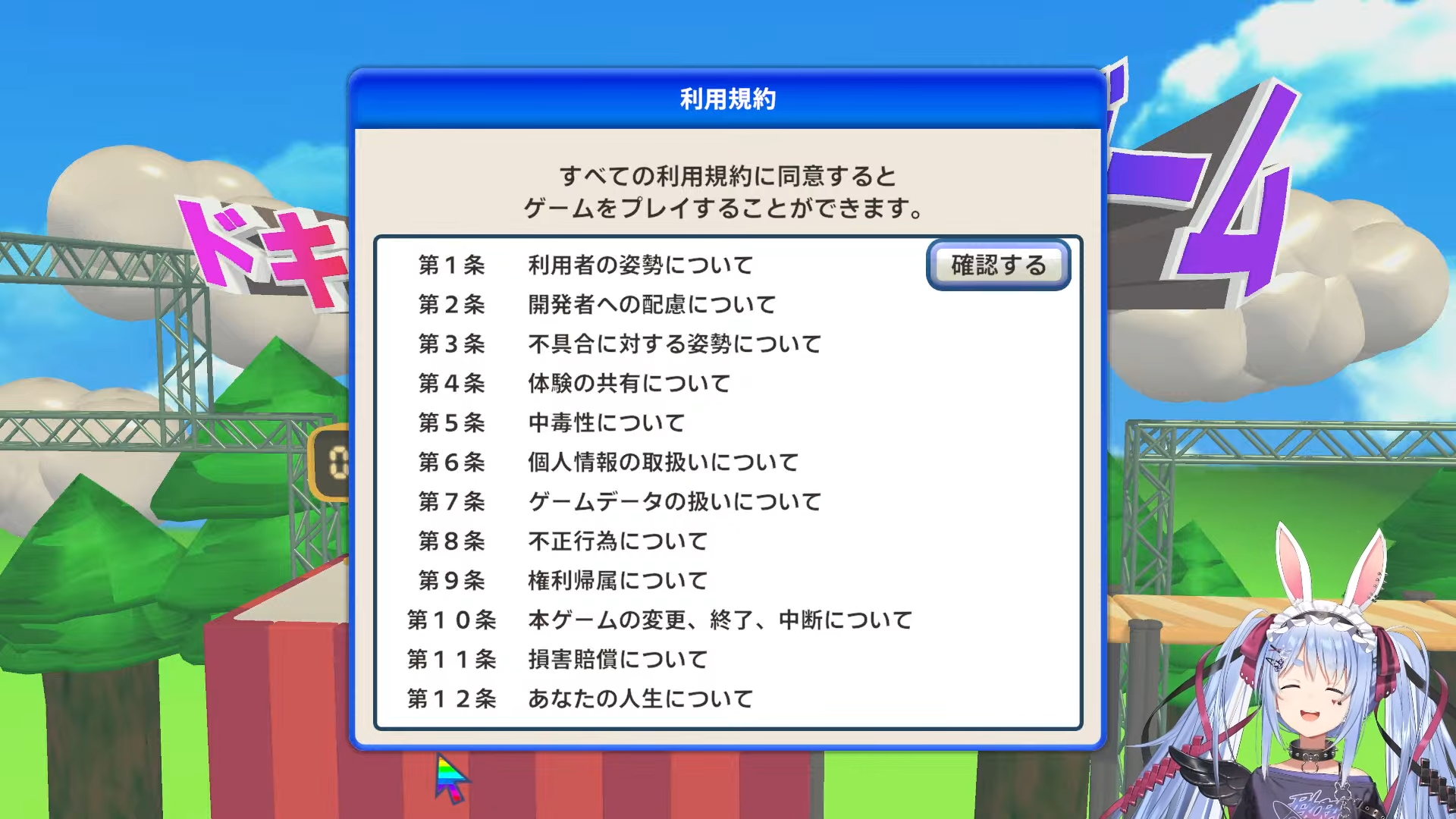Select 第1条 利用者の姿勢について
1456x819 pixels.
tap(585, 265)
